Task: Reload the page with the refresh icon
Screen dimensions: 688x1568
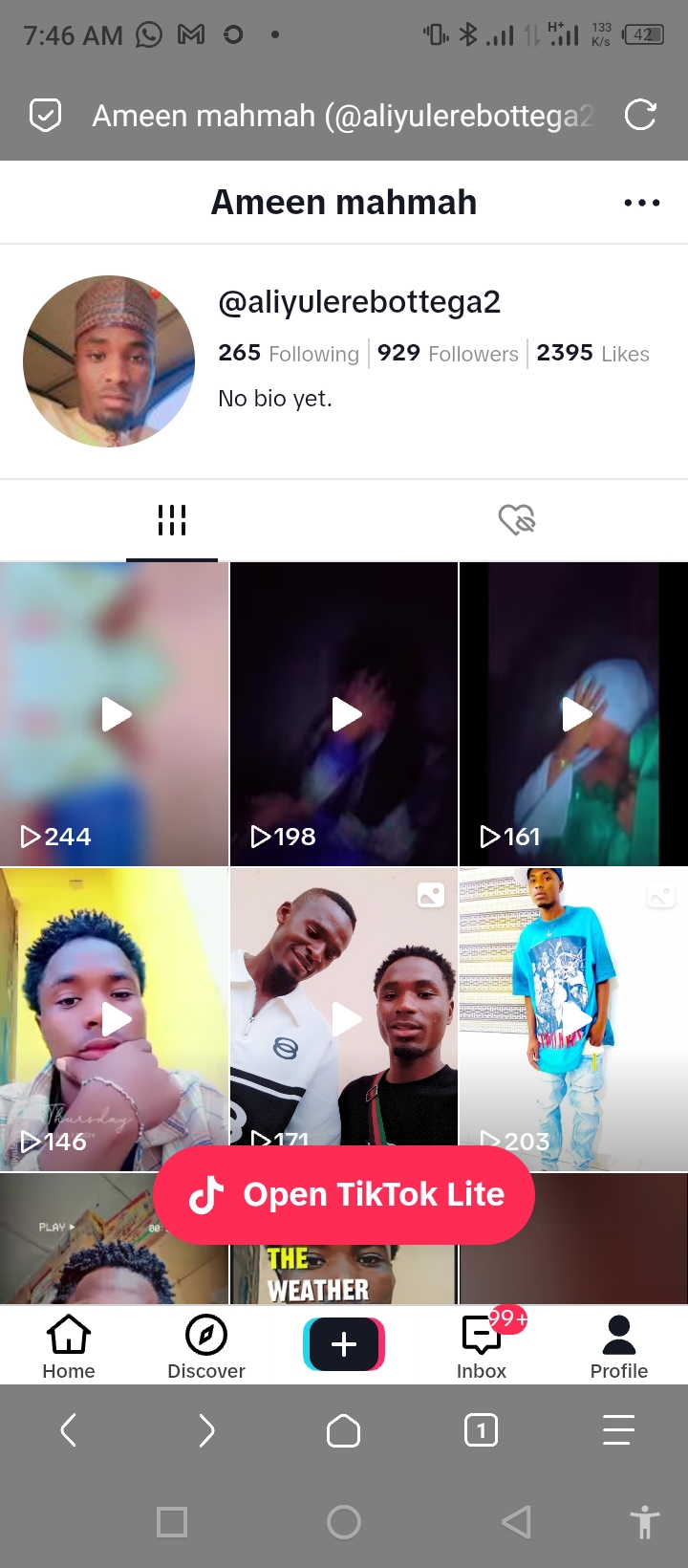Action: 640,116
